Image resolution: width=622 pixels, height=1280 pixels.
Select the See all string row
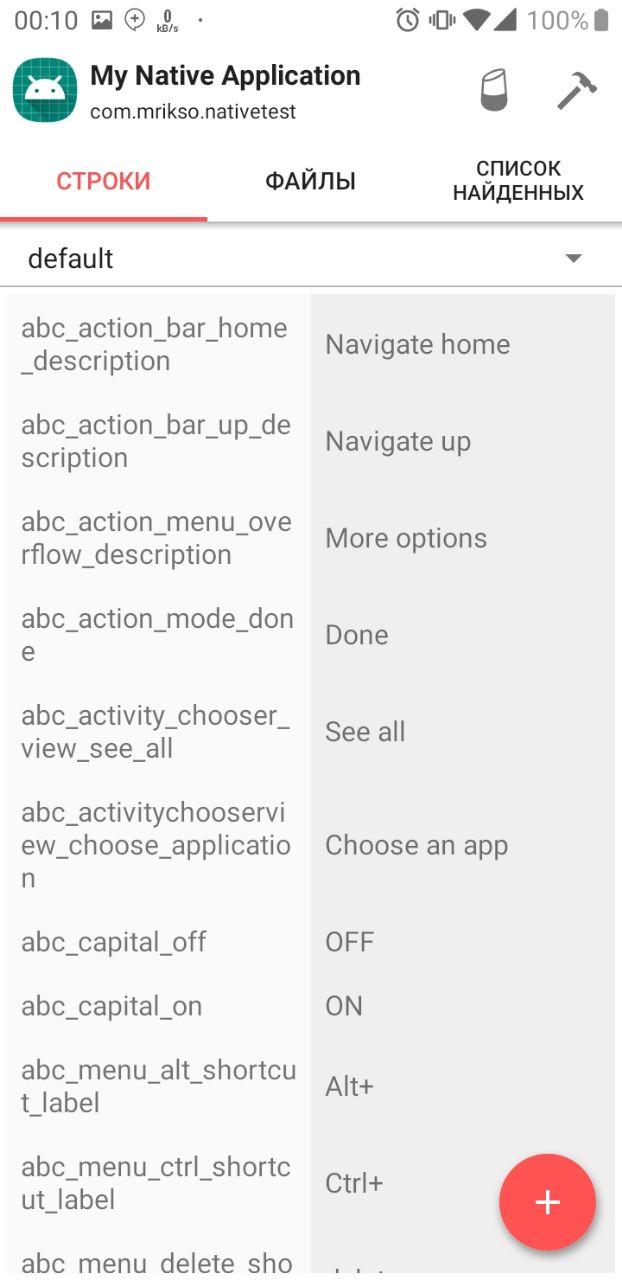pyautogui.click(x=311, y=732)
